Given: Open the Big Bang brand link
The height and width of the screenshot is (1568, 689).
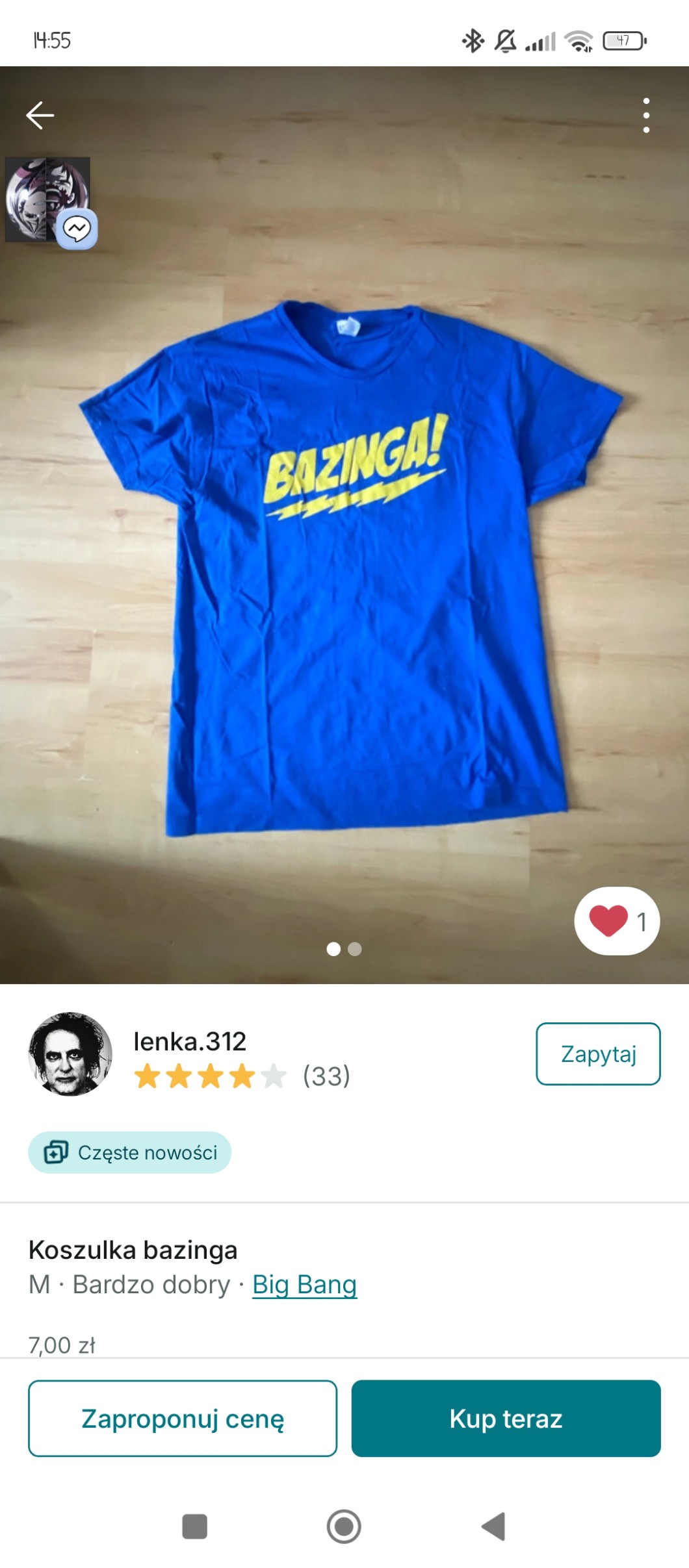Looking at the screenshot, I should tap(304, 1284).
